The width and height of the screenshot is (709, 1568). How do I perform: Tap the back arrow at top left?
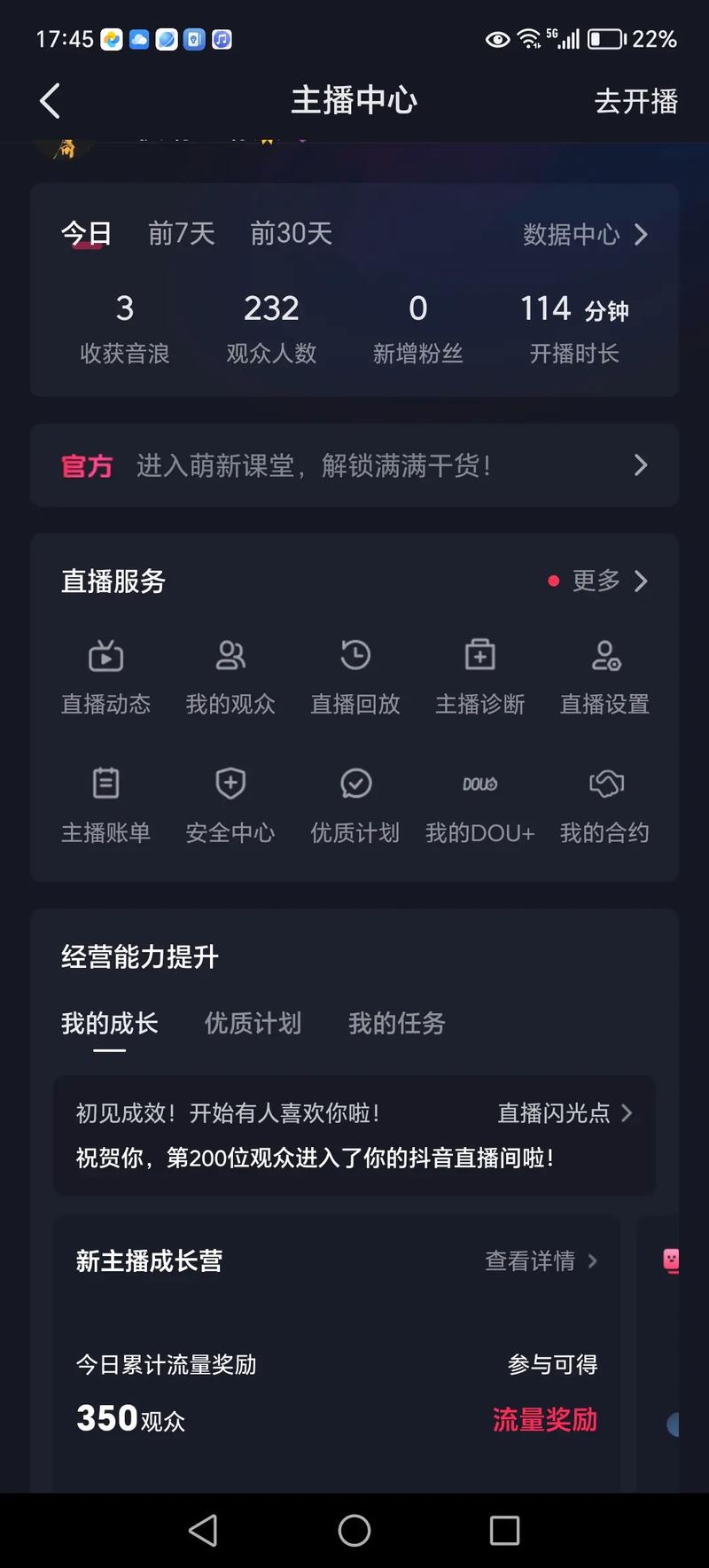pos(51,100)
